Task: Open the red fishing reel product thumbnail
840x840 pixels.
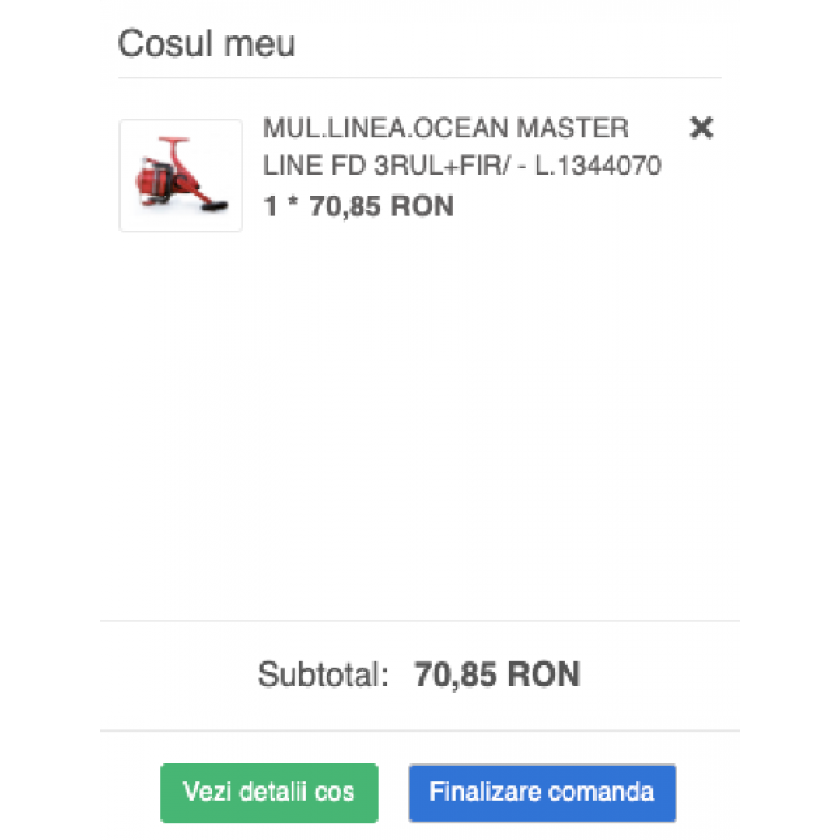Action: [181, 176]
